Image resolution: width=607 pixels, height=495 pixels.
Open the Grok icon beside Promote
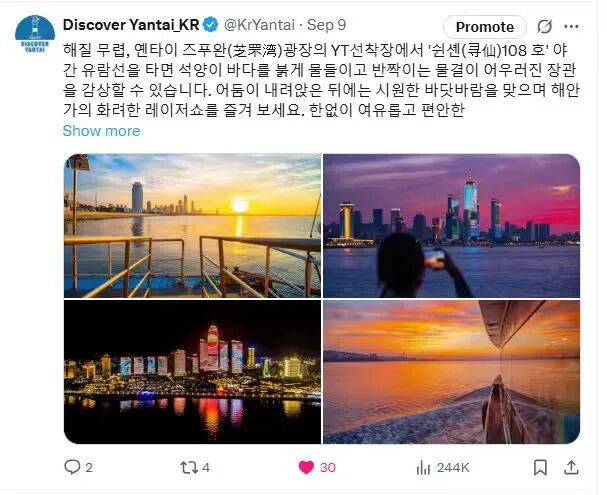544,27
